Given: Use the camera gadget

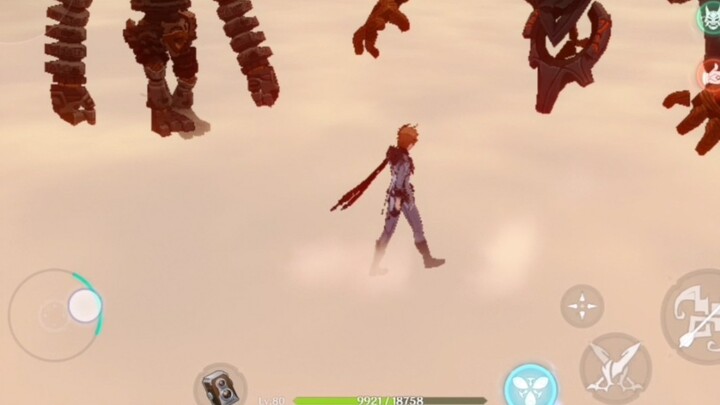Looking at the screenshot, I should click(218, 386).
